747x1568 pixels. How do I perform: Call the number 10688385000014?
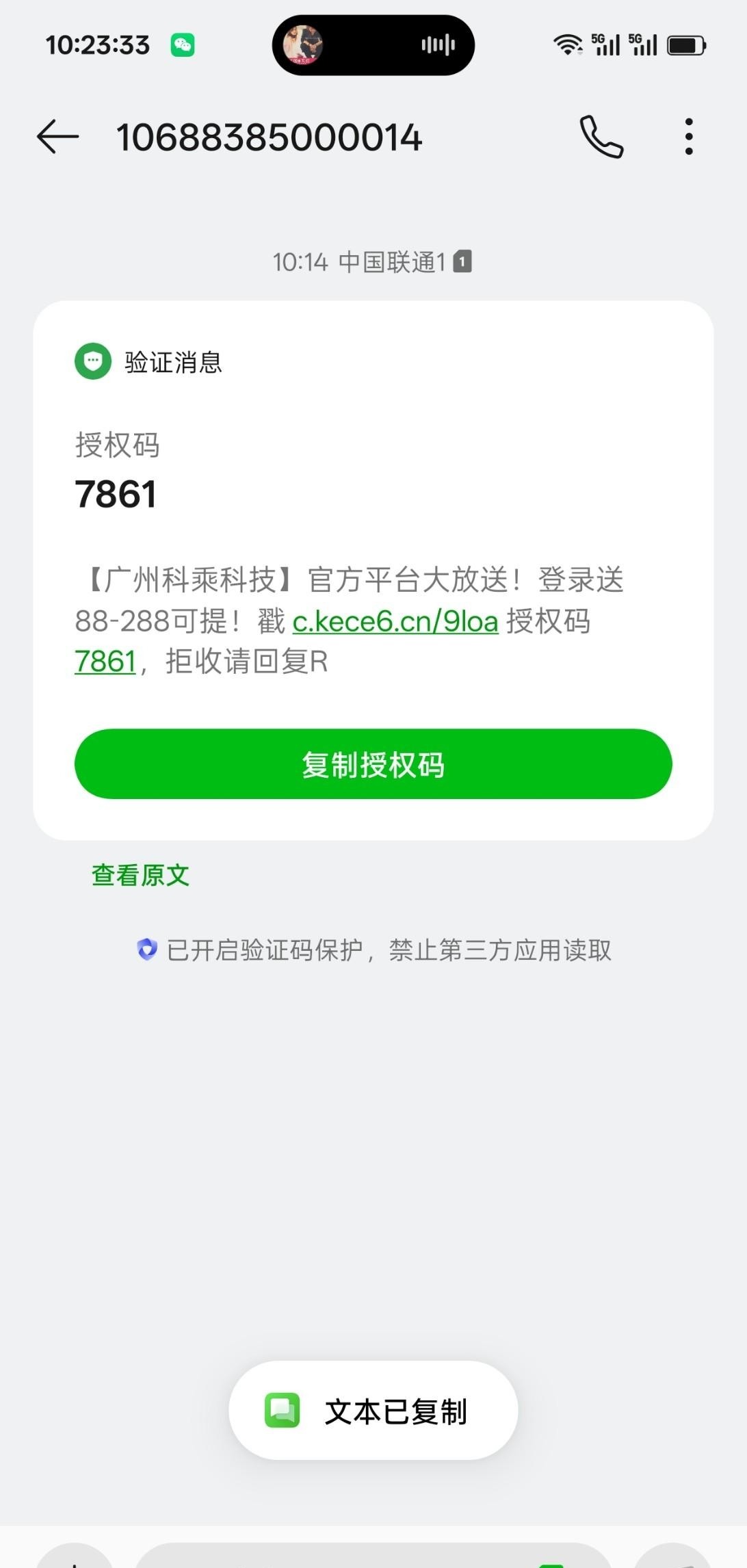(601, 137)
